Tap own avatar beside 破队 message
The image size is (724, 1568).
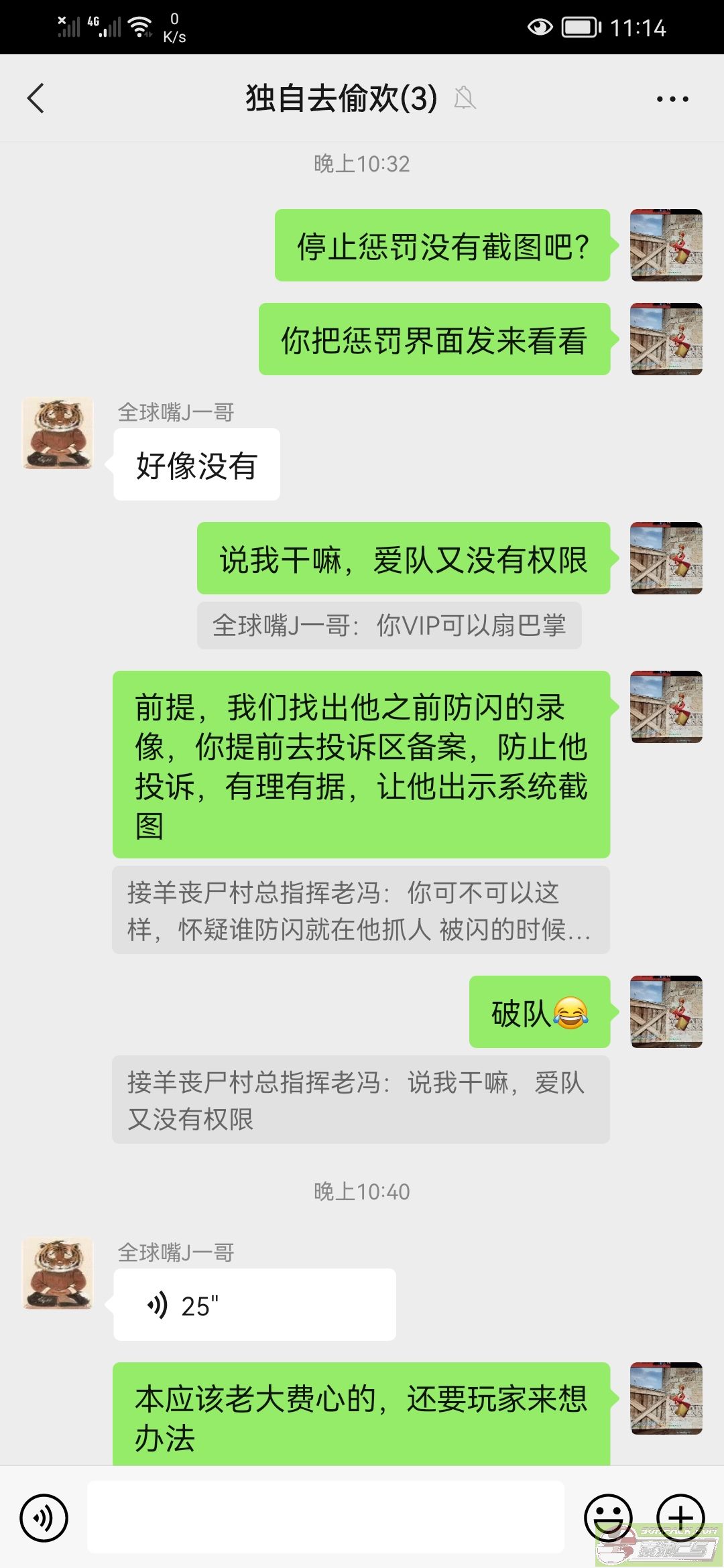(666, 1012)
